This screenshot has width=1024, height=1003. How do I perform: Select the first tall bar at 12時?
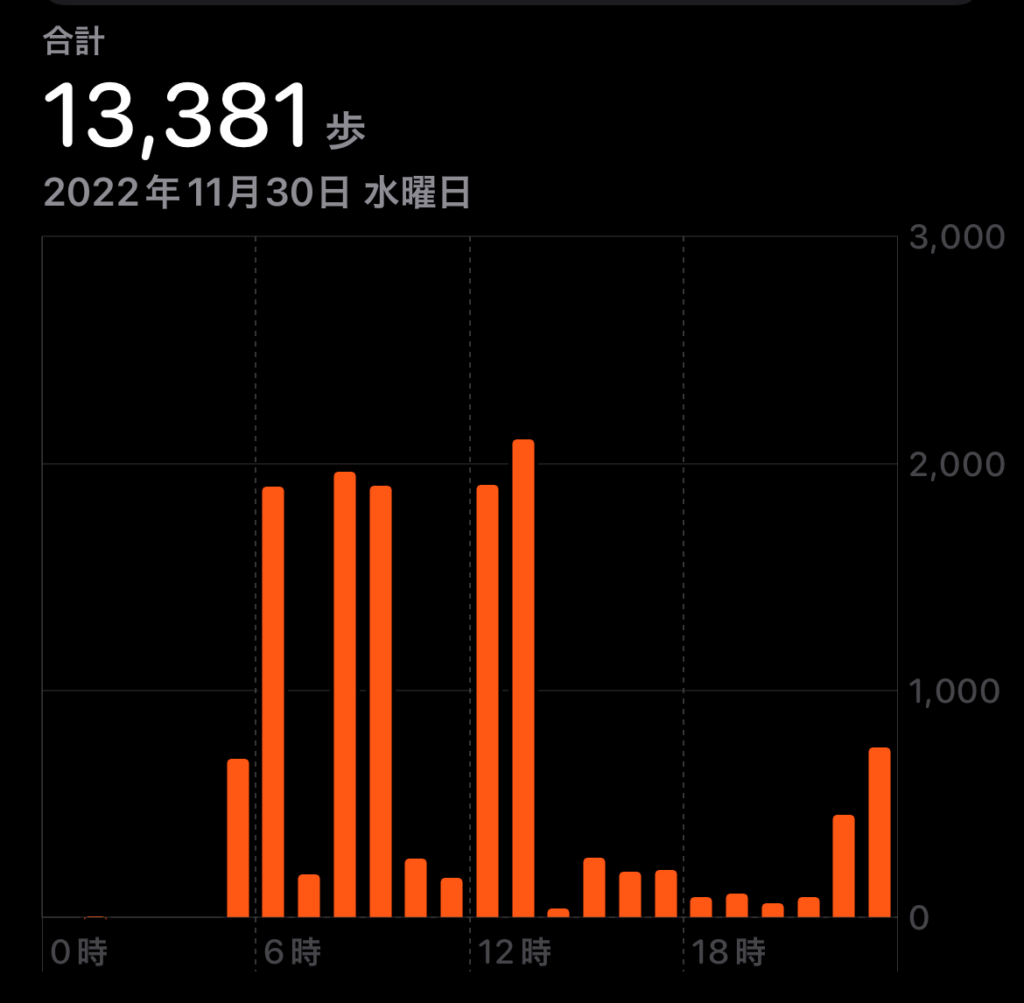487,700
